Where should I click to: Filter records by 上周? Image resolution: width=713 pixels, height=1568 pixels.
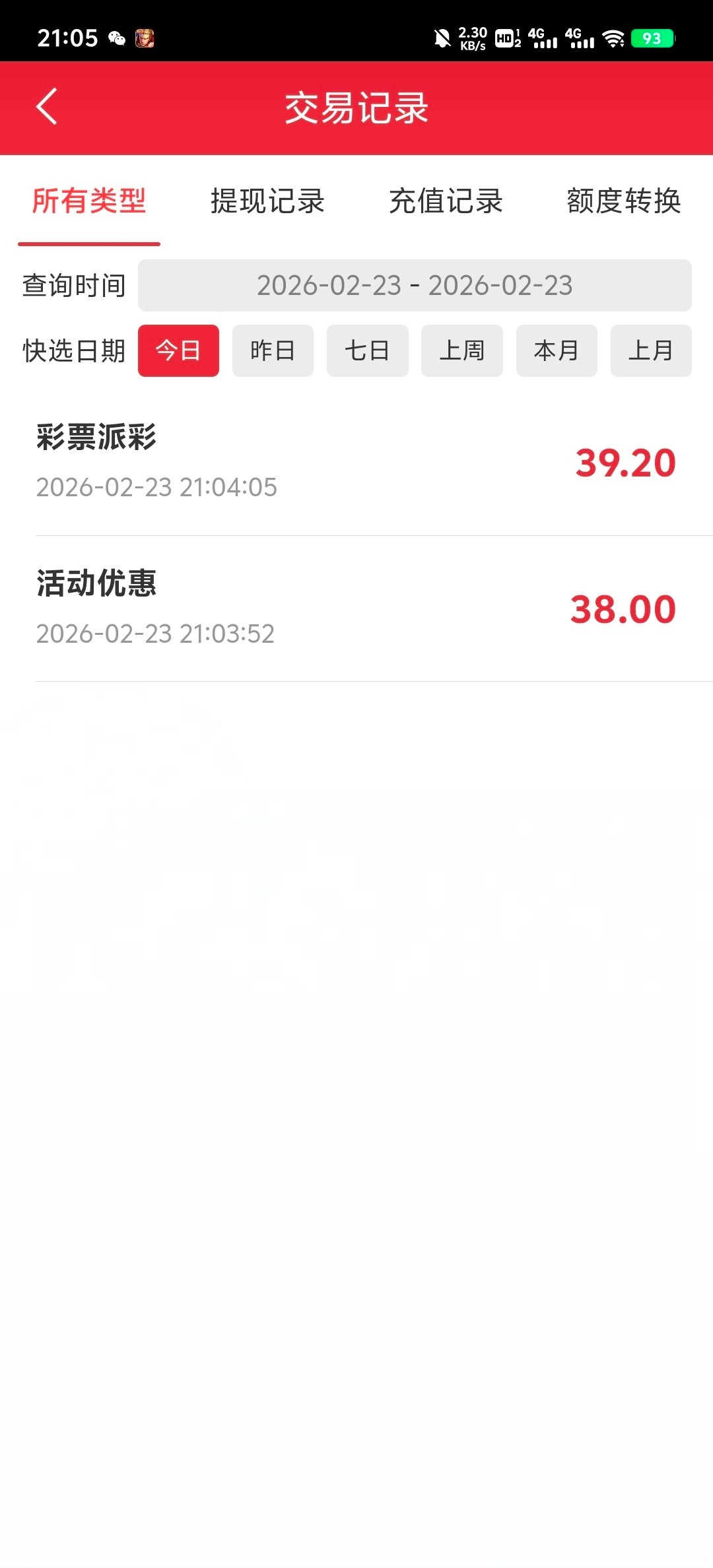pos(461,351)
